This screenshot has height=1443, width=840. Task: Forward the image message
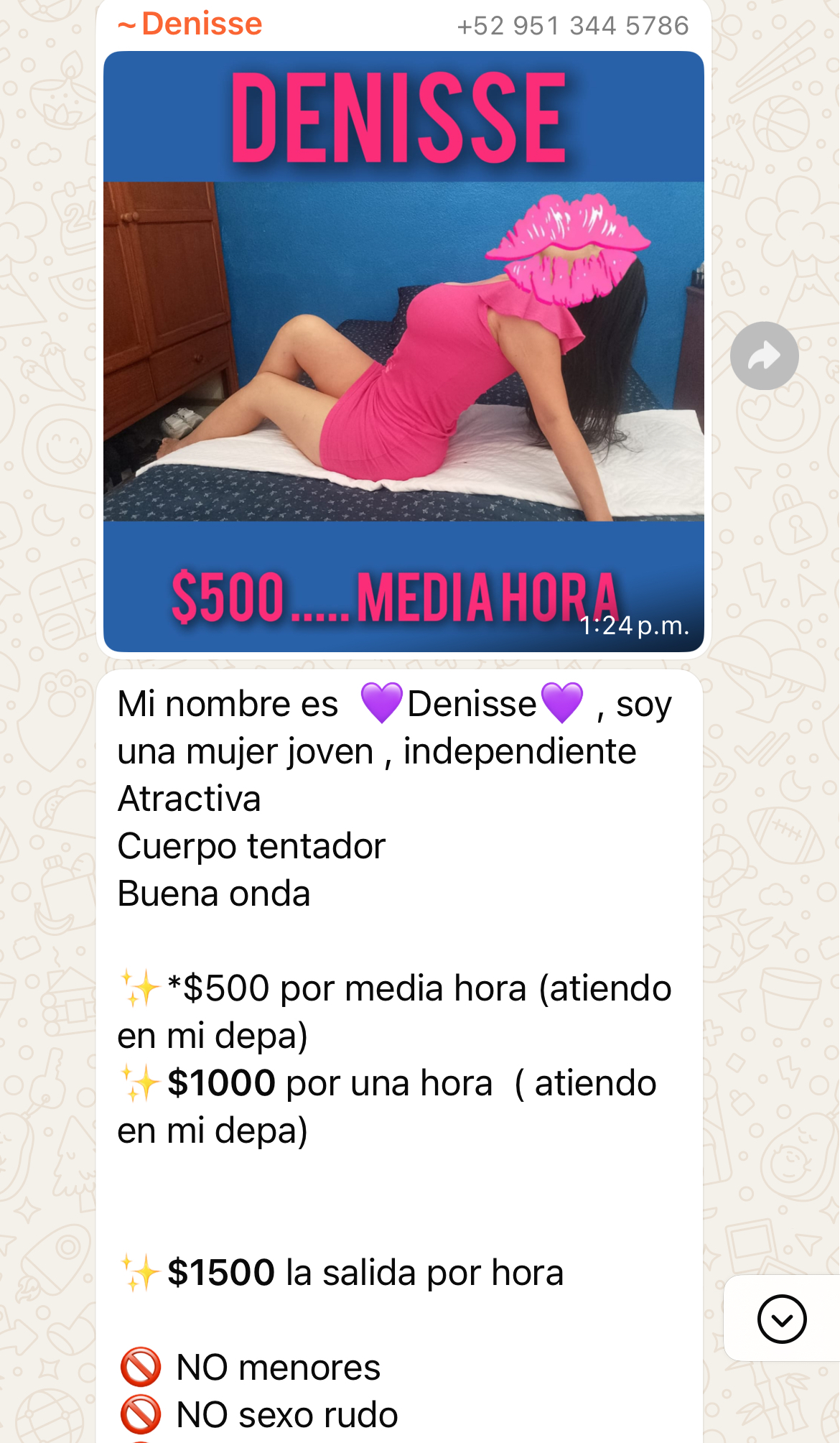[x=764, y=356]
